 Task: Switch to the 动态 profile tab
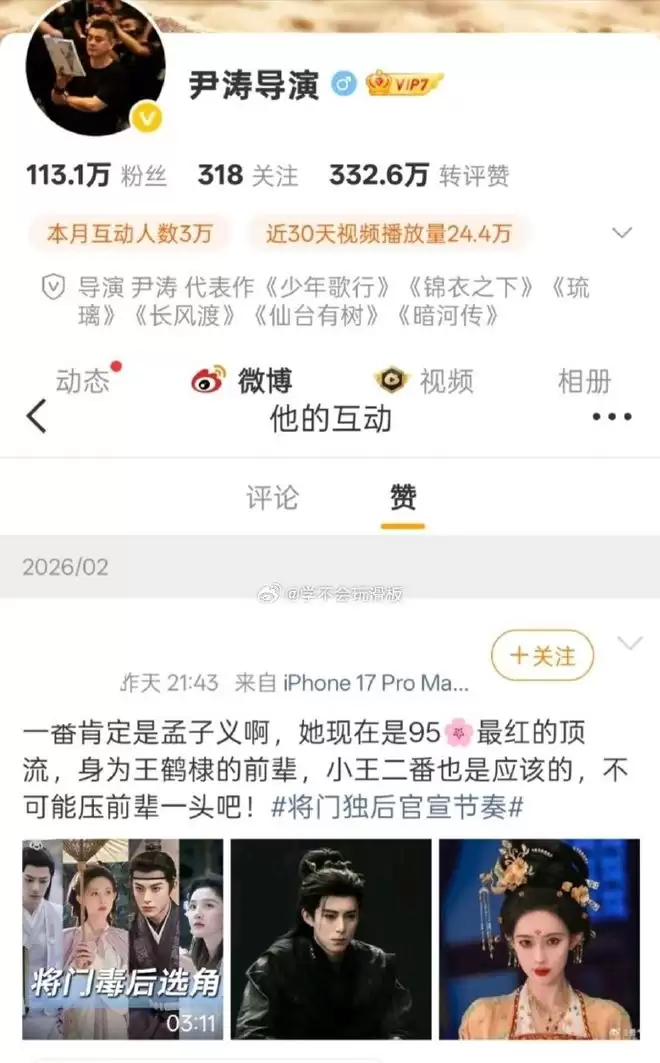(x=83, y=381)
